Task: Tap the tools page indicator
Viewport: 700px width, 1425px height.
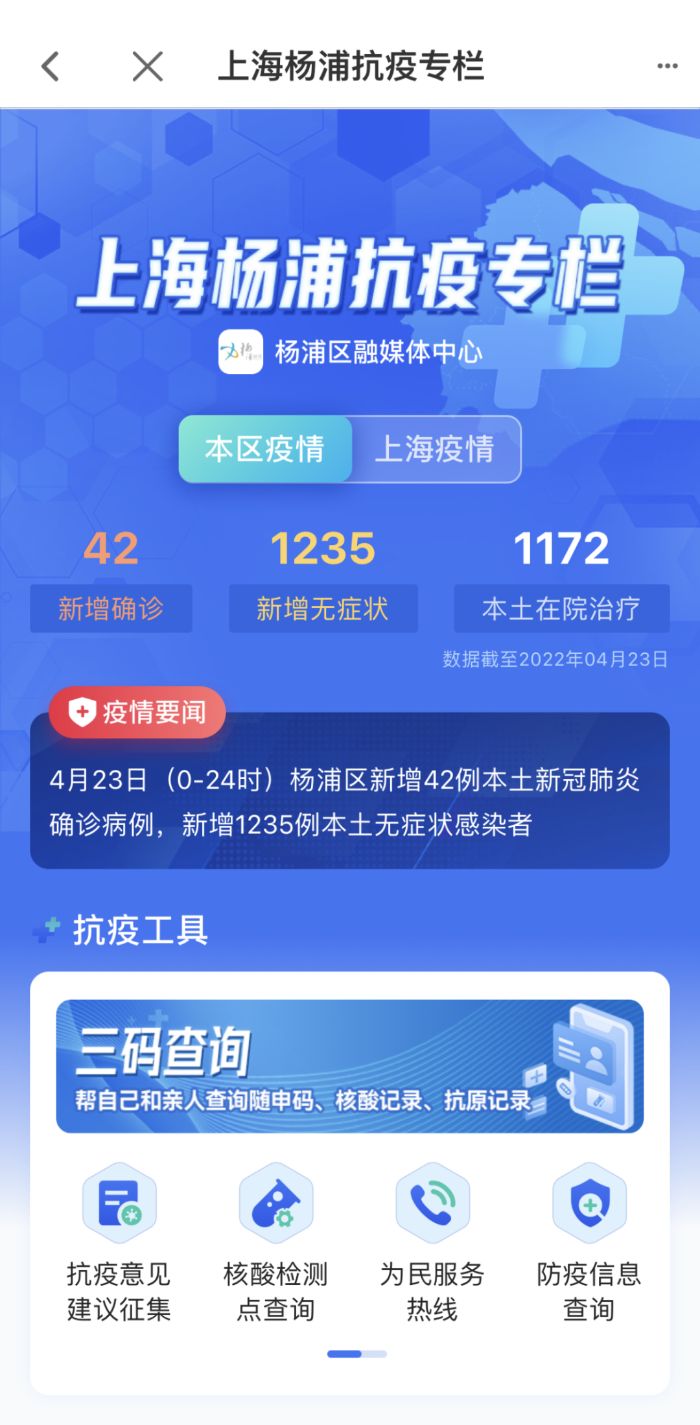Action: pyautogui.click(x=356, y=1354)
